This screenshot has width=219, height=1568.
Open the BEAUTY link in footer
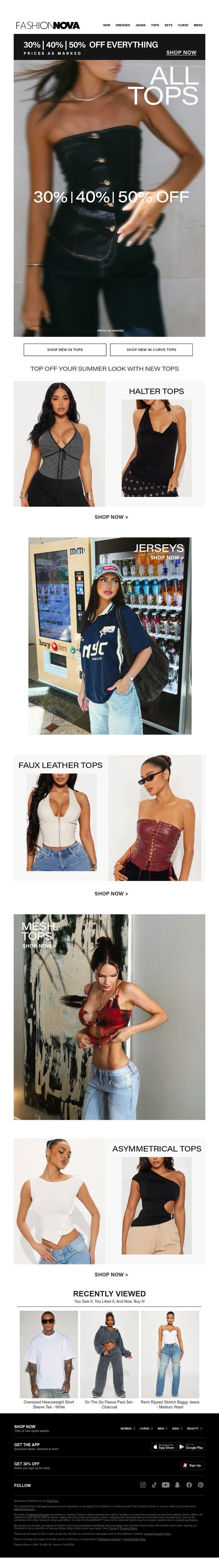194,1429
